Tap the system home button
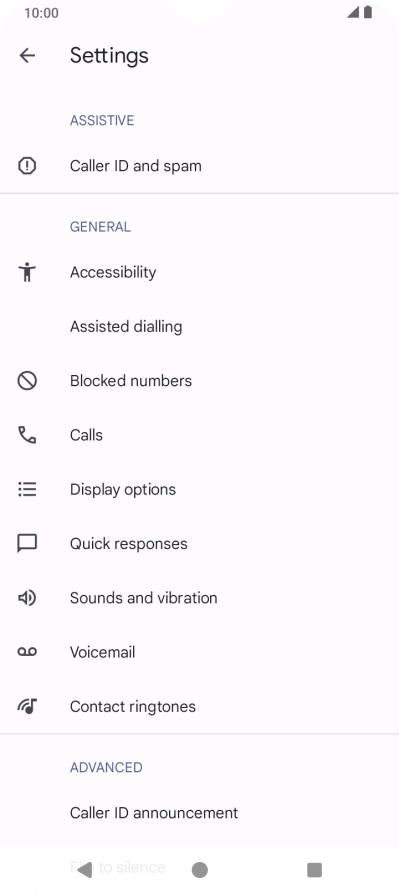Screen dimensions: 399x893 [x=200, y=870]
